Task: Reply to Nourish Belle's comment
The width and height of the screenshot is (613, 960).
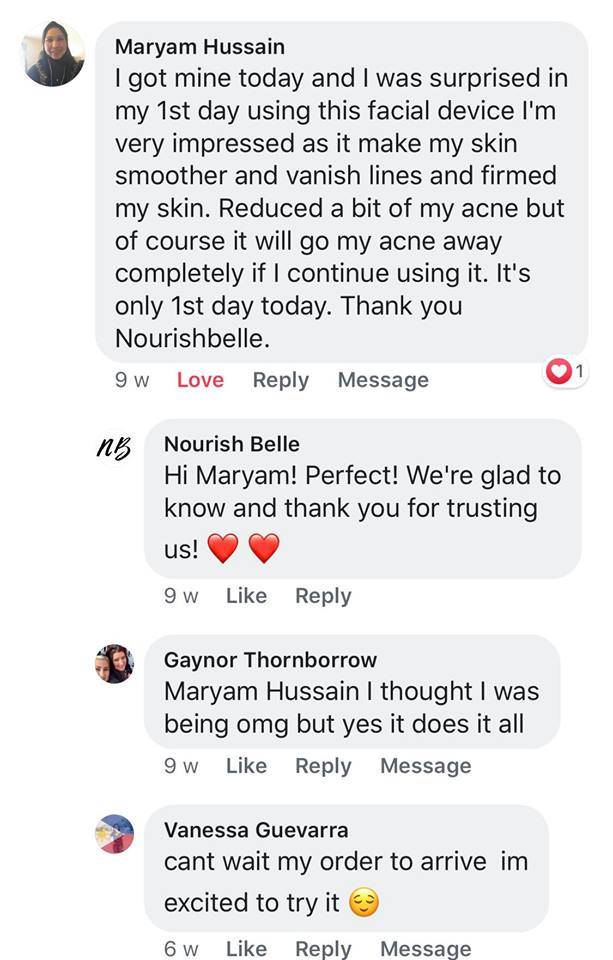Action: coord(323,596)
